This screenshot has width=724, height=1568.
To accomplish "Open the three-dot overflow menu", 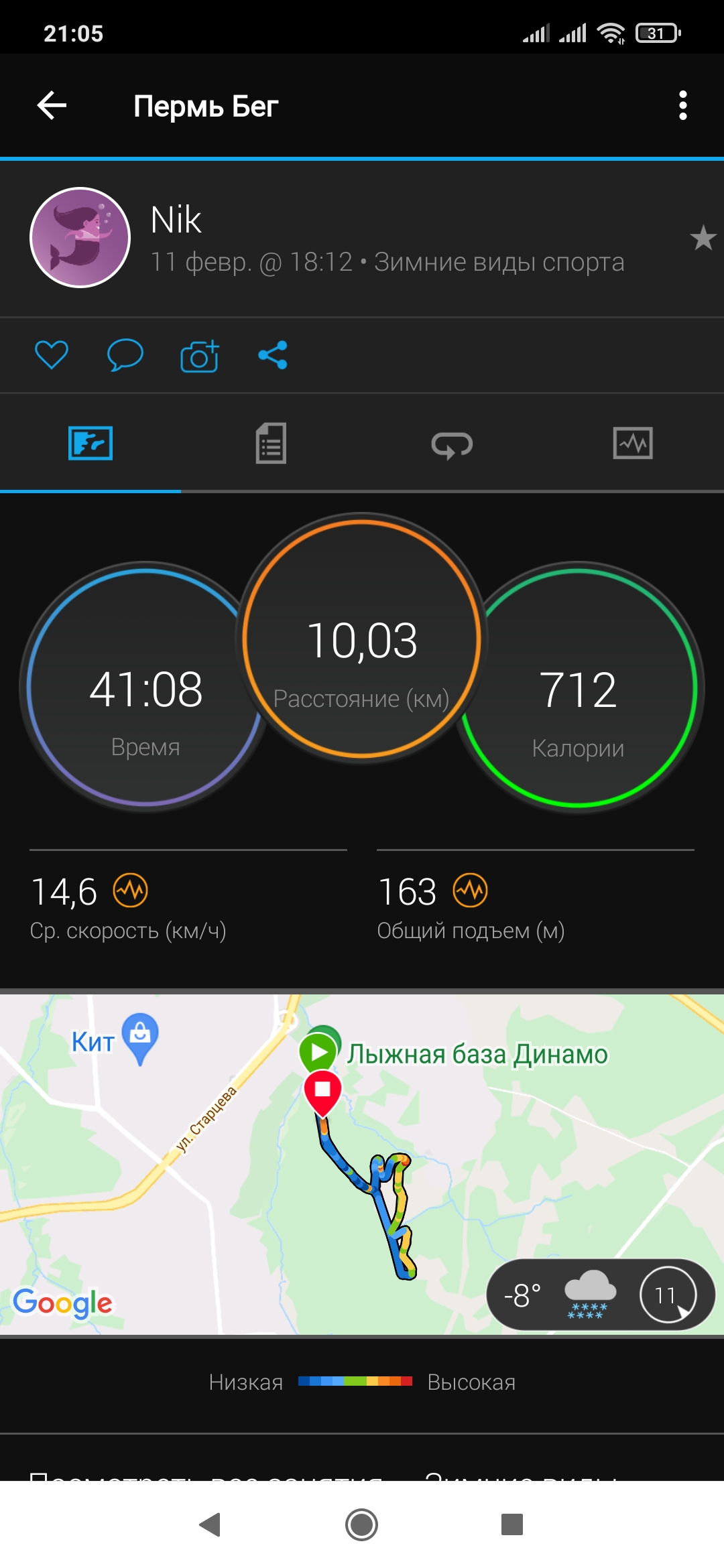I will coord(682,106).
